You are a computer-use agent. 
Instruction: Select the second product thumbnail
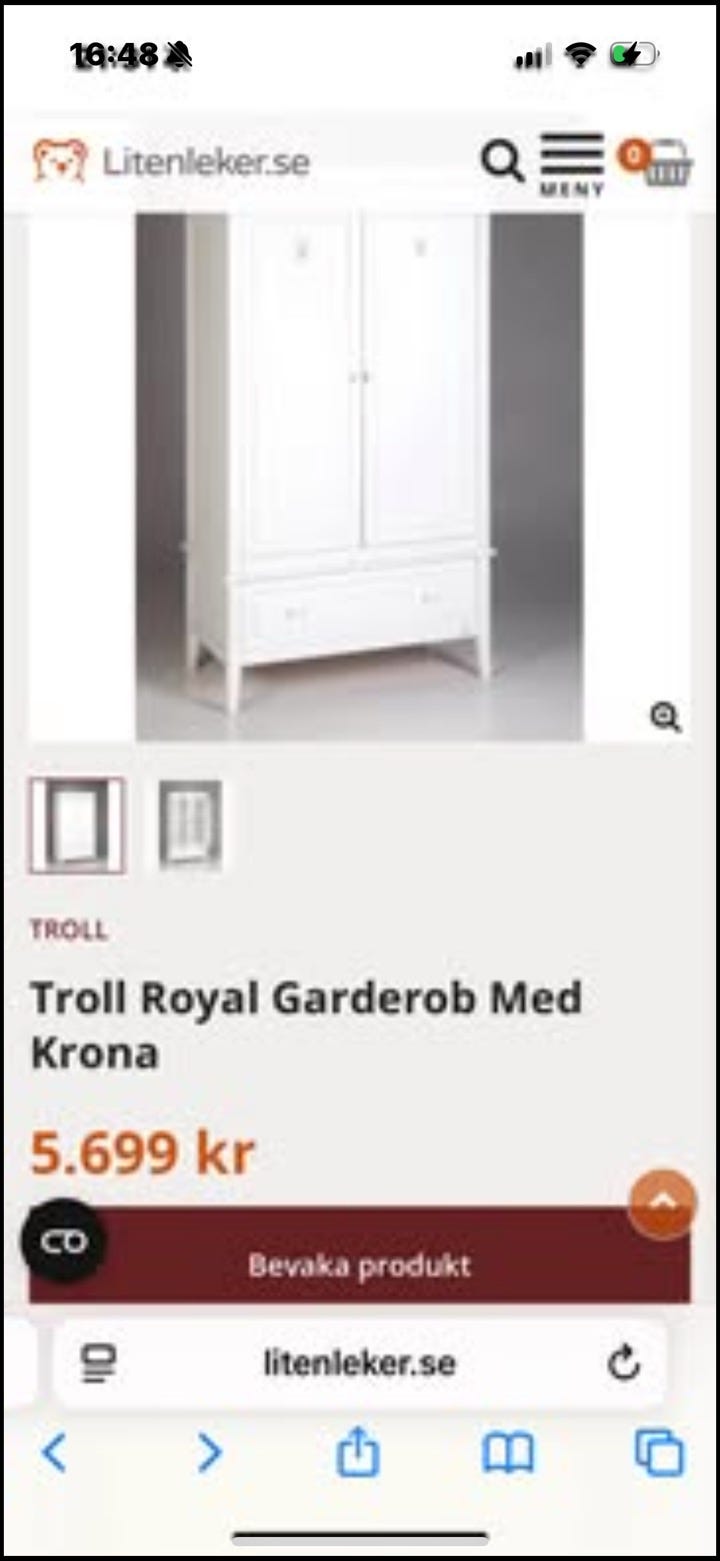coord(189,826)
